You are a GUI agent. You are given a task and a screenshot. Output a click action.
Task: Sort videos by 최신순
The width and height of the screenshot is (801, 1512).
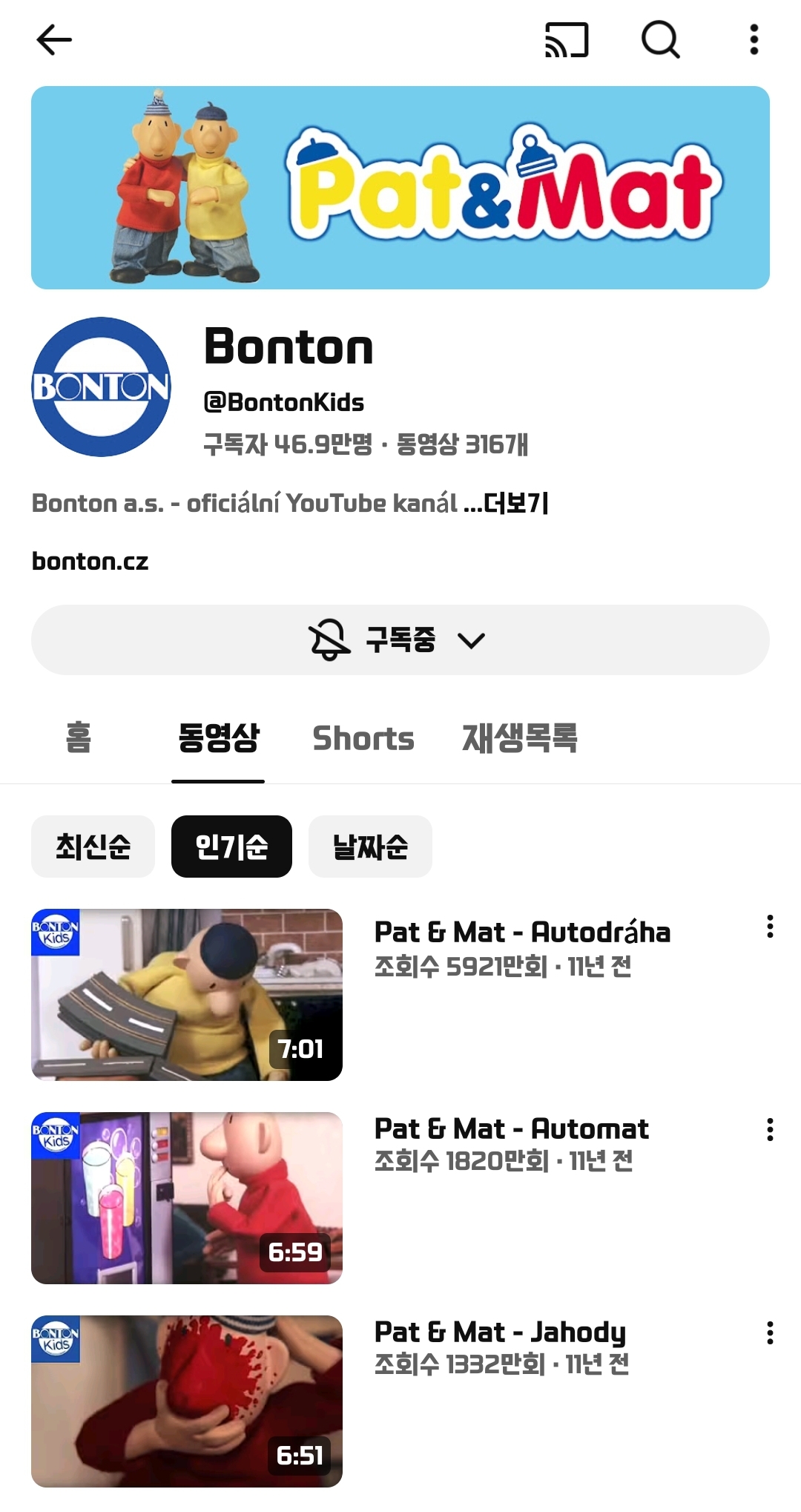click(93, 847)
